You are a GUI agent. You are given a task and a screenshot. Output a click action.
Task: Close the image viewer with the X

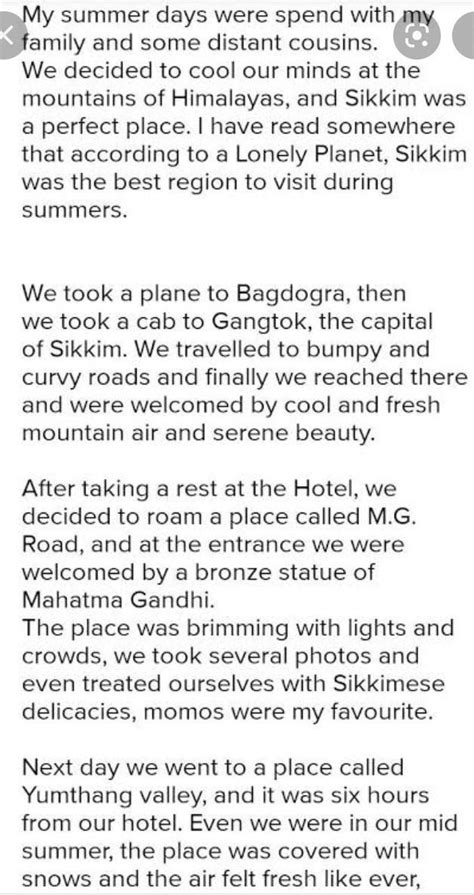6,35
